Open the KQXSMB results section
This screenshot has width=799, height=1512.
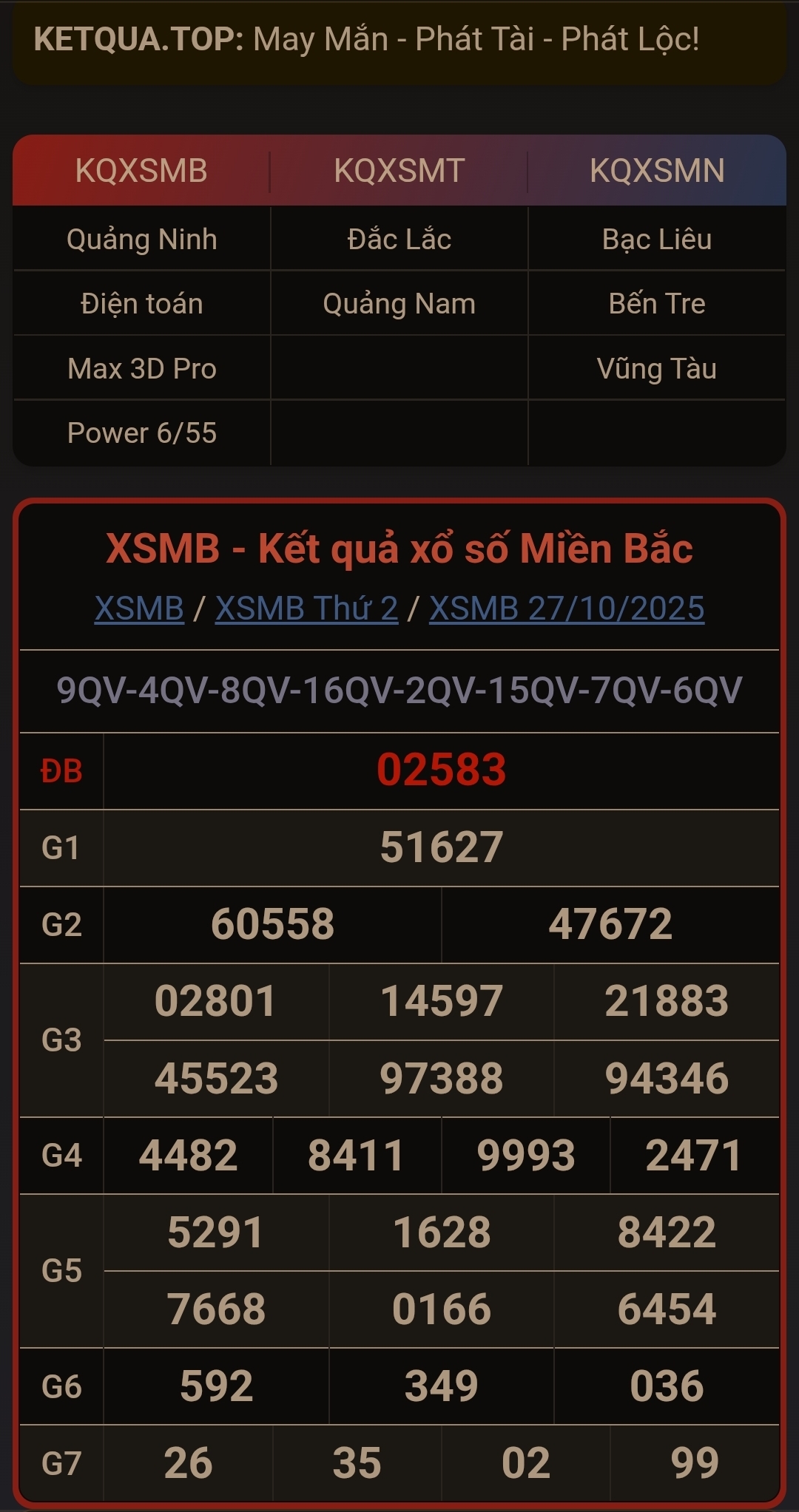pos(141,171)
